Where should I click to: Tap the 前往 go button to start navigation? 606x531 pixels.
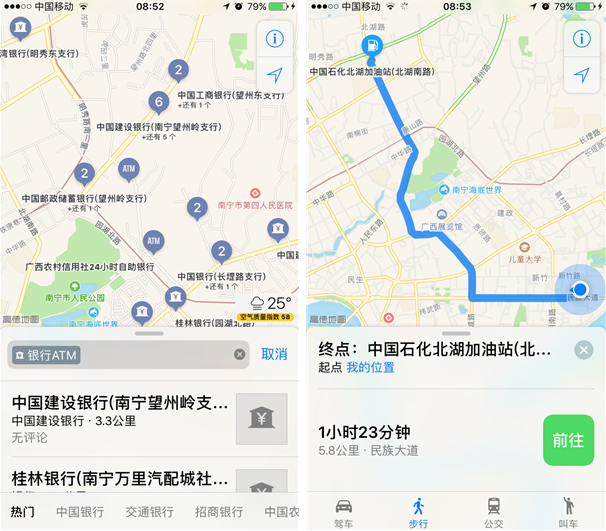tap(568, 439)
